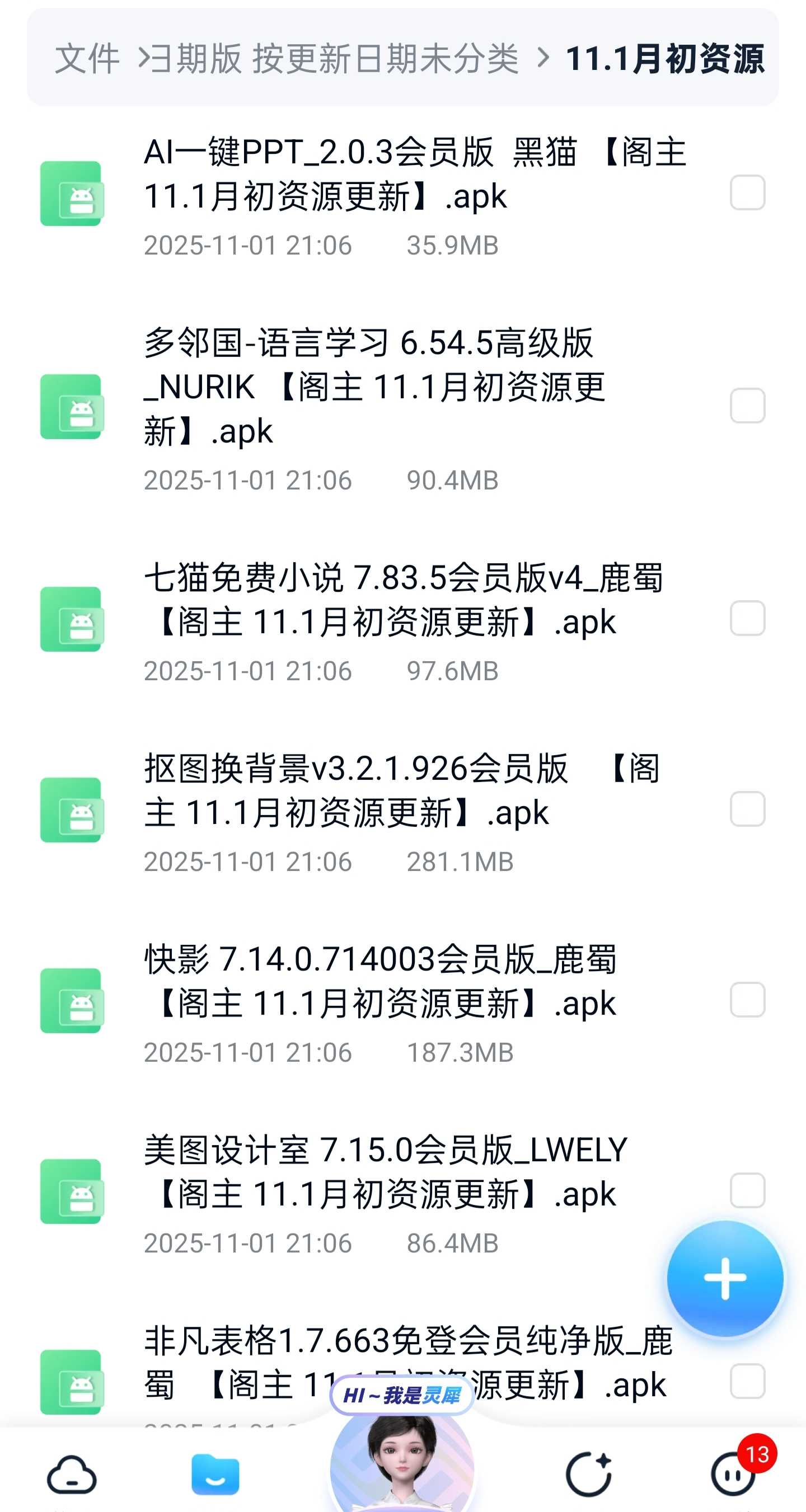Screen dimensions: 806x1512
Task: Tick the 美图设计室 apk checkbox
Action: point(747,1190)
